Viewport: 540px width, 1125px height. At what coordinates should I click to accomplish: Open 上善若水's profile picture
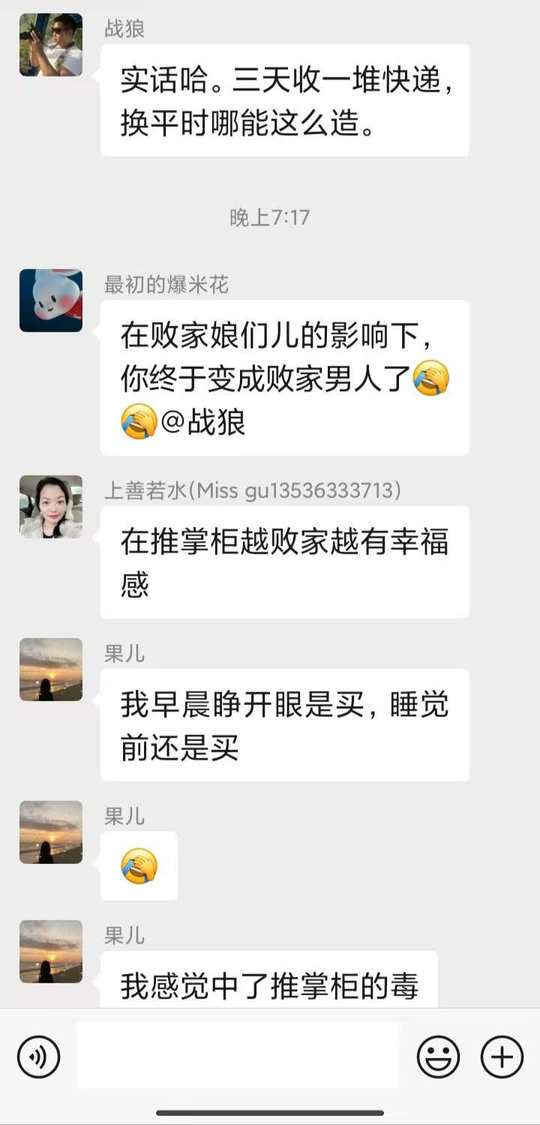pos(51,507)
